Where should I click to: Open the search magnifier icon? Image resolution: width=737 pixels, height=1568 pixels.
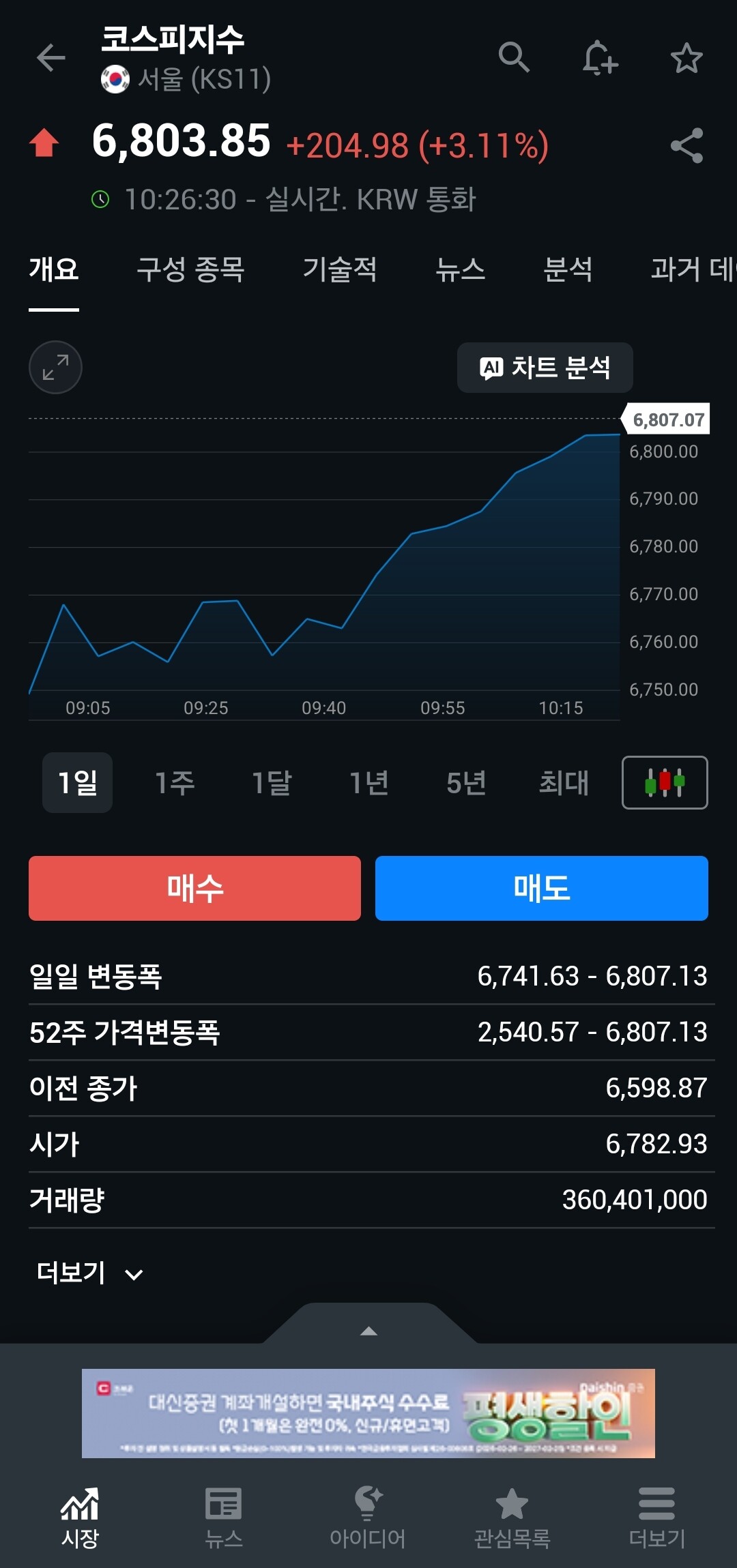click(514, 57)
